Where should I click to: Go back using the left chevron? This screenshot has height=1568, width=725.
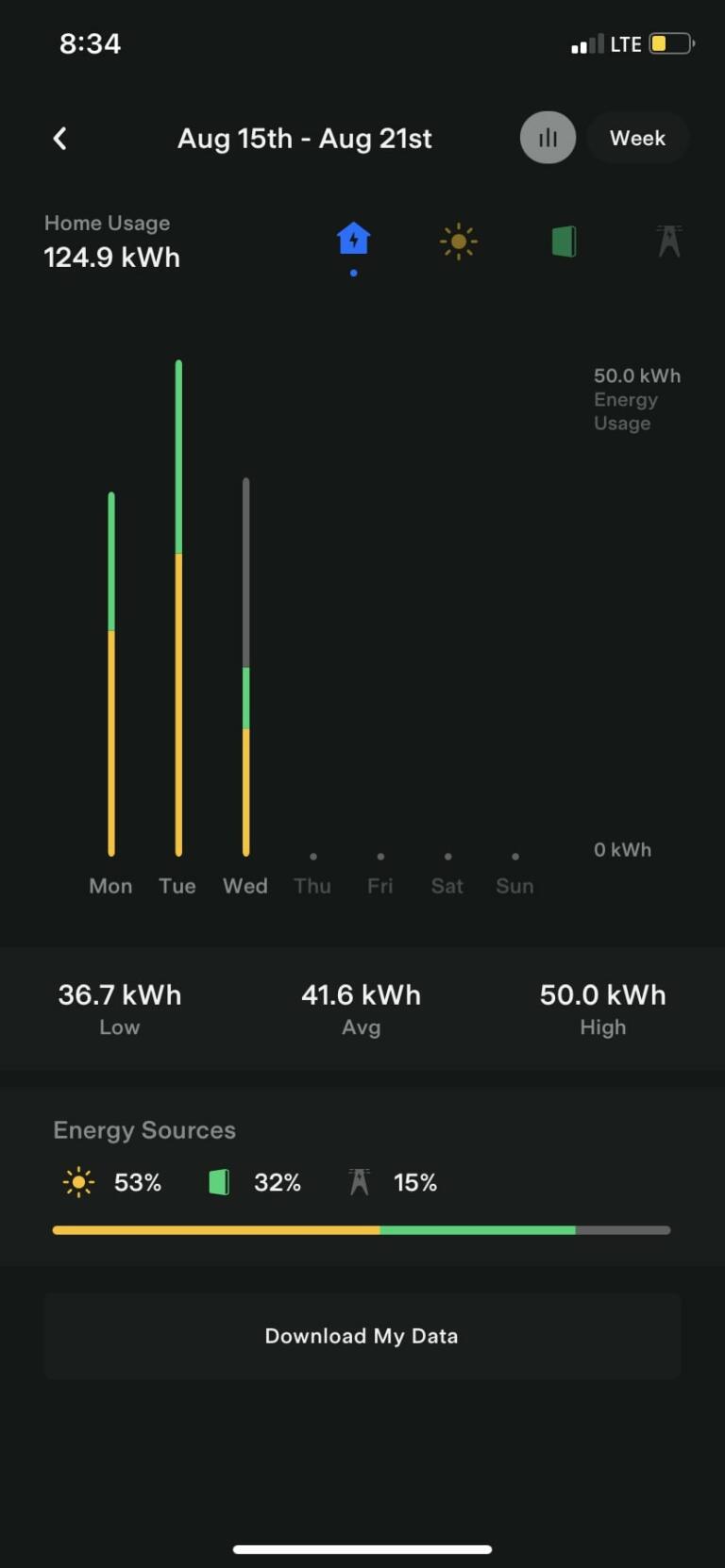tap(59, 138)
